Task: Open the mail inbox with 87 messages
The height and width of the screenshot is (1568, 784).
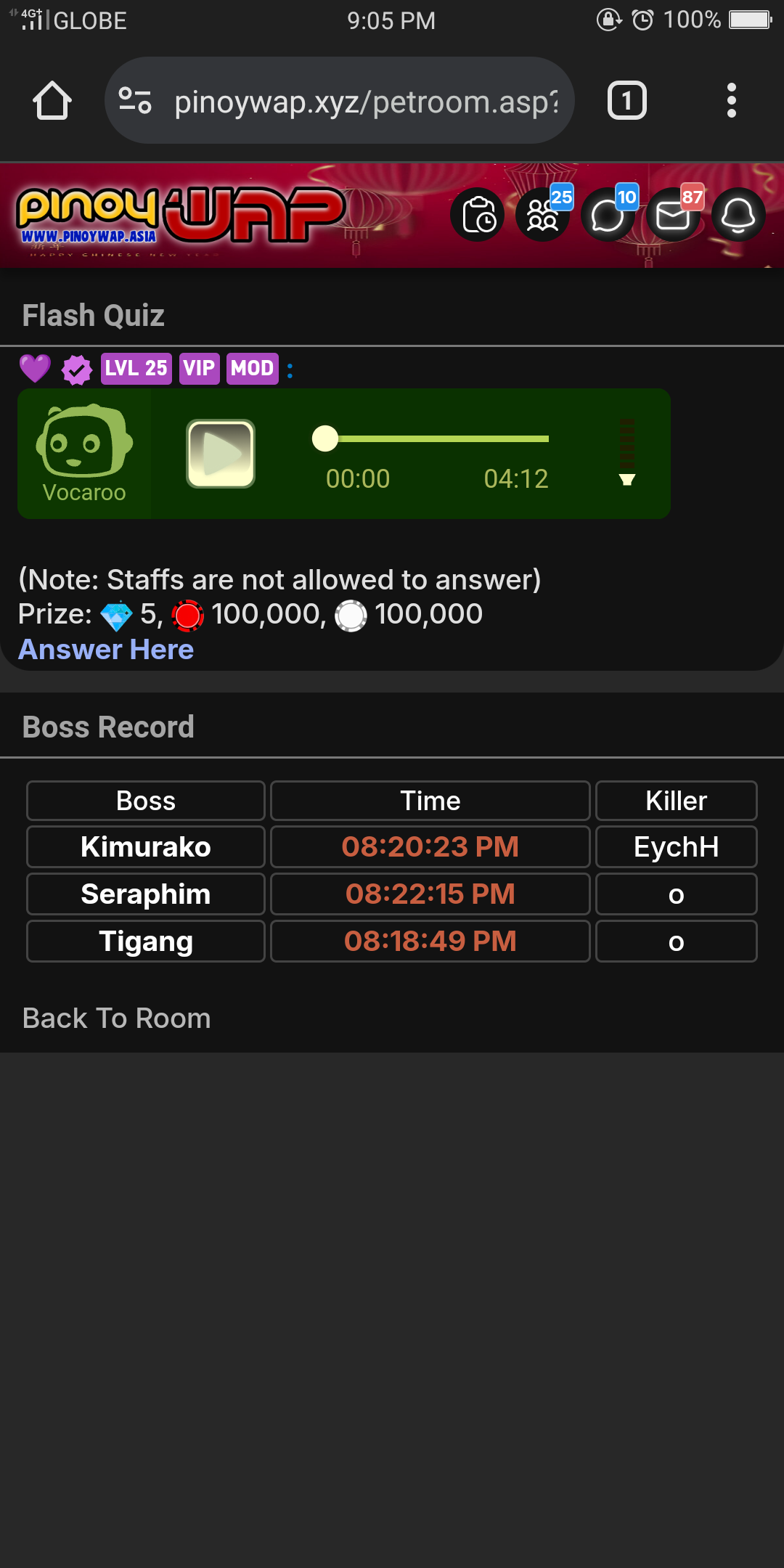Action: [674, 216]
